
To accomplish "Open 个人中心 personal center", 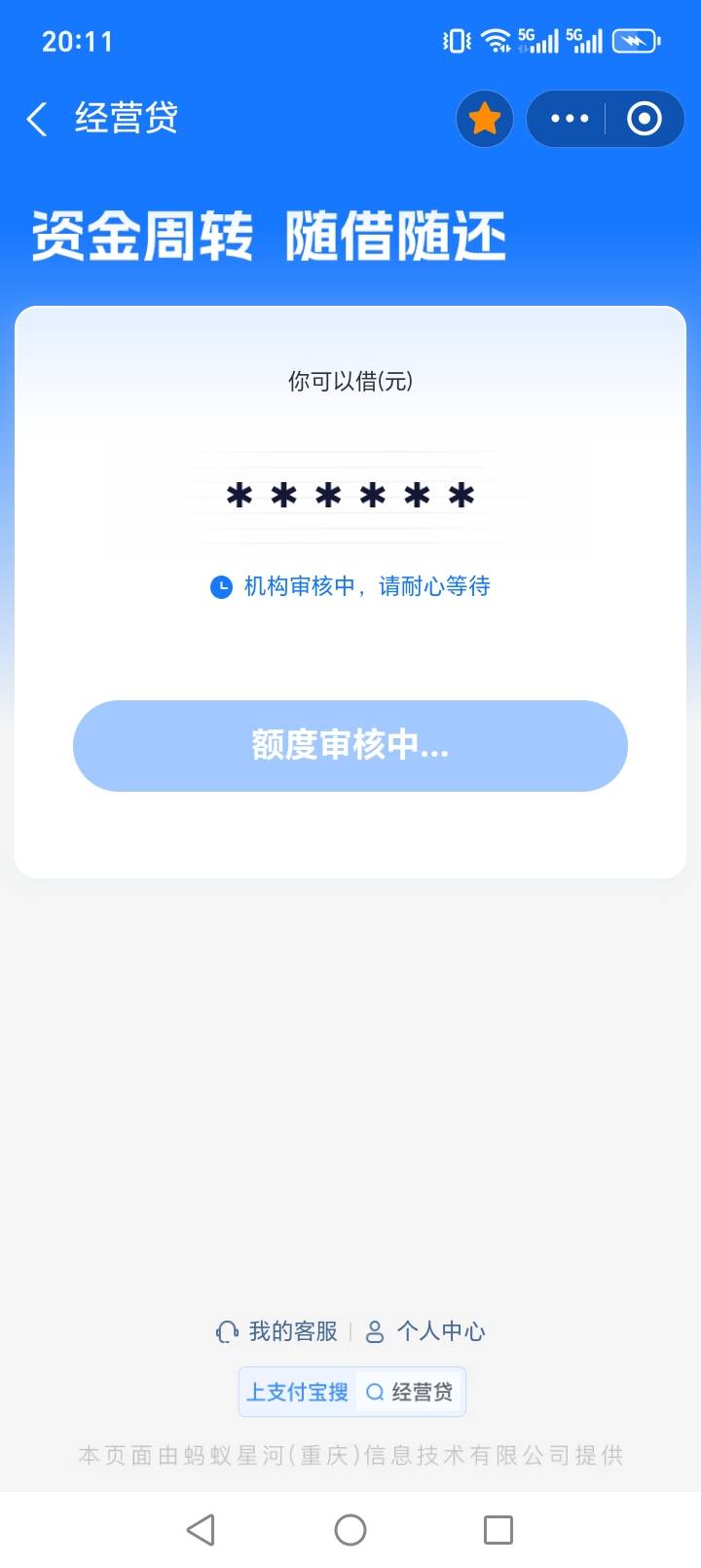I will 425,1331.
